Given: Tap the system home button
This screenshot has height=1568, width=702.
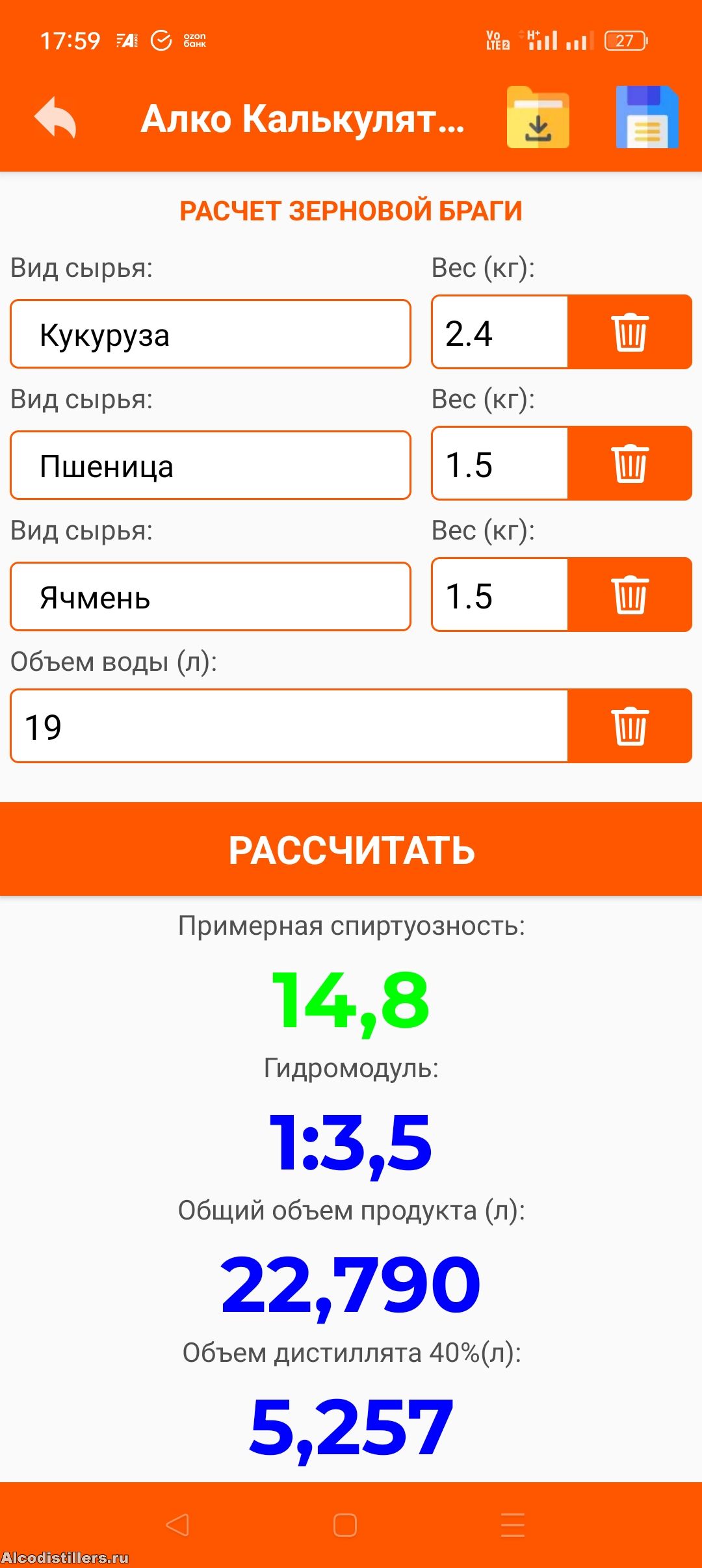Looking at the screenshot, I should 344,1525.
